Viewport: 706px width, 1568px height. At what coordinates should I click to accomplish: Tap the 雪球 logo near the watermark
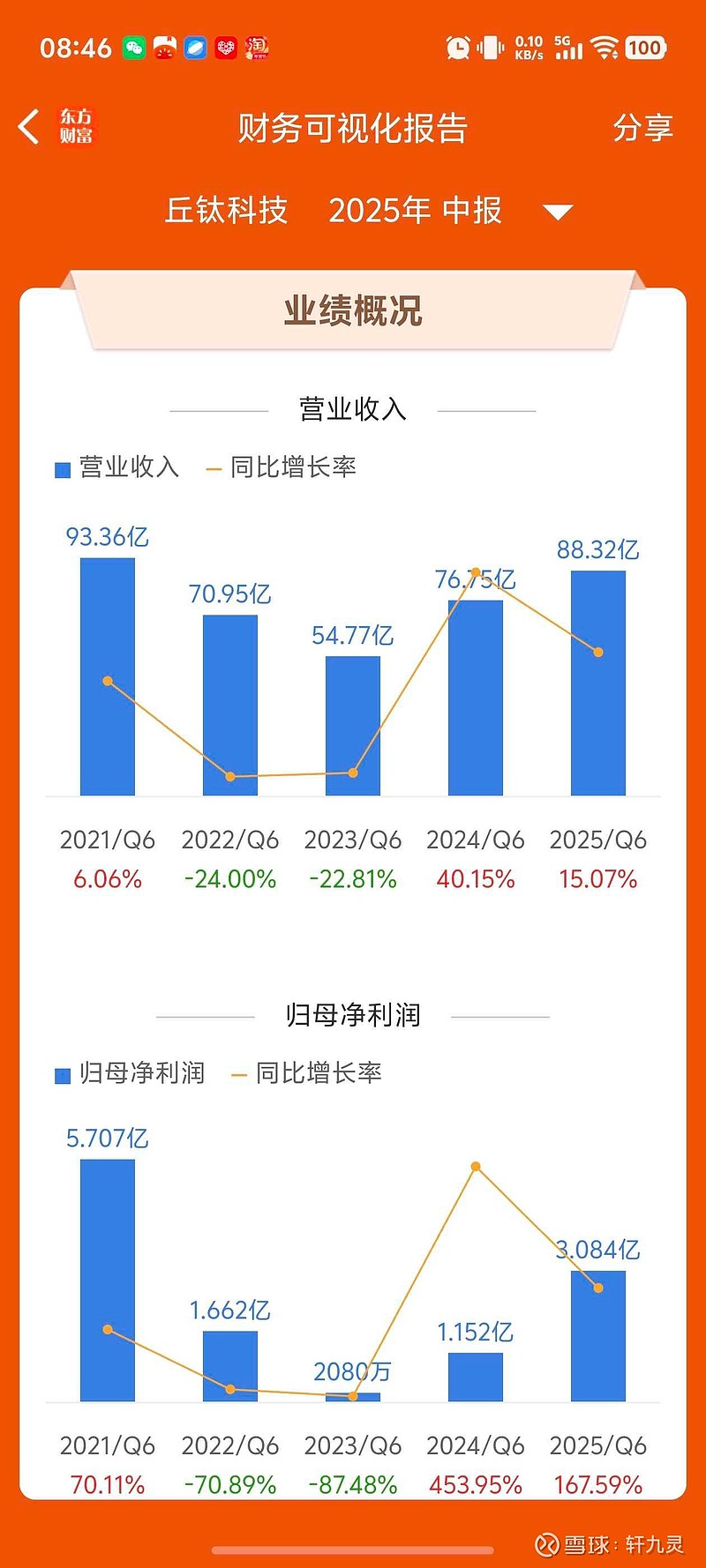tap(548, 1542)
